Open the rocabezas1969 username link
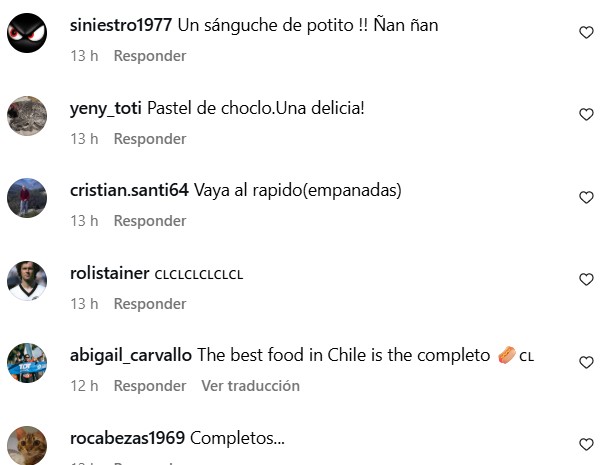The image size is (602, 465). (x=127, y=437)
